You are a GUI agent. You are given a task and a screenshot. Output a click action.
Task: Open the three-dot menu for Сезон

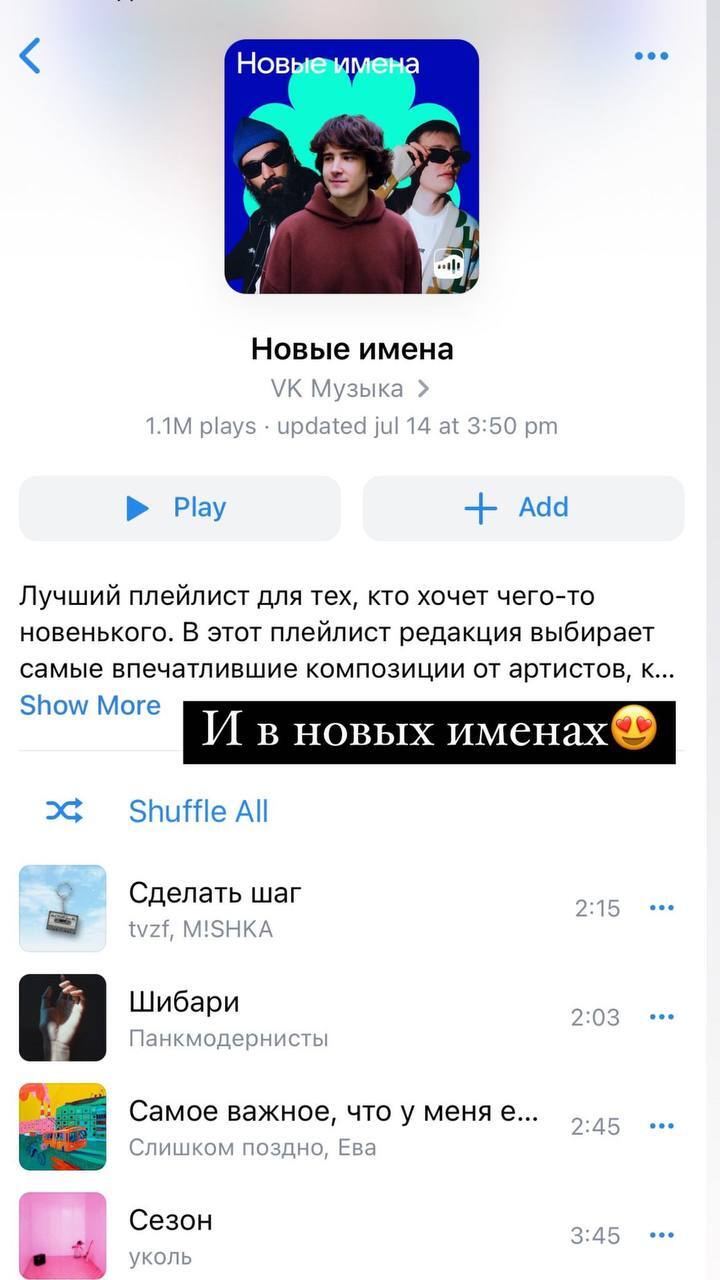[662, 1235]
